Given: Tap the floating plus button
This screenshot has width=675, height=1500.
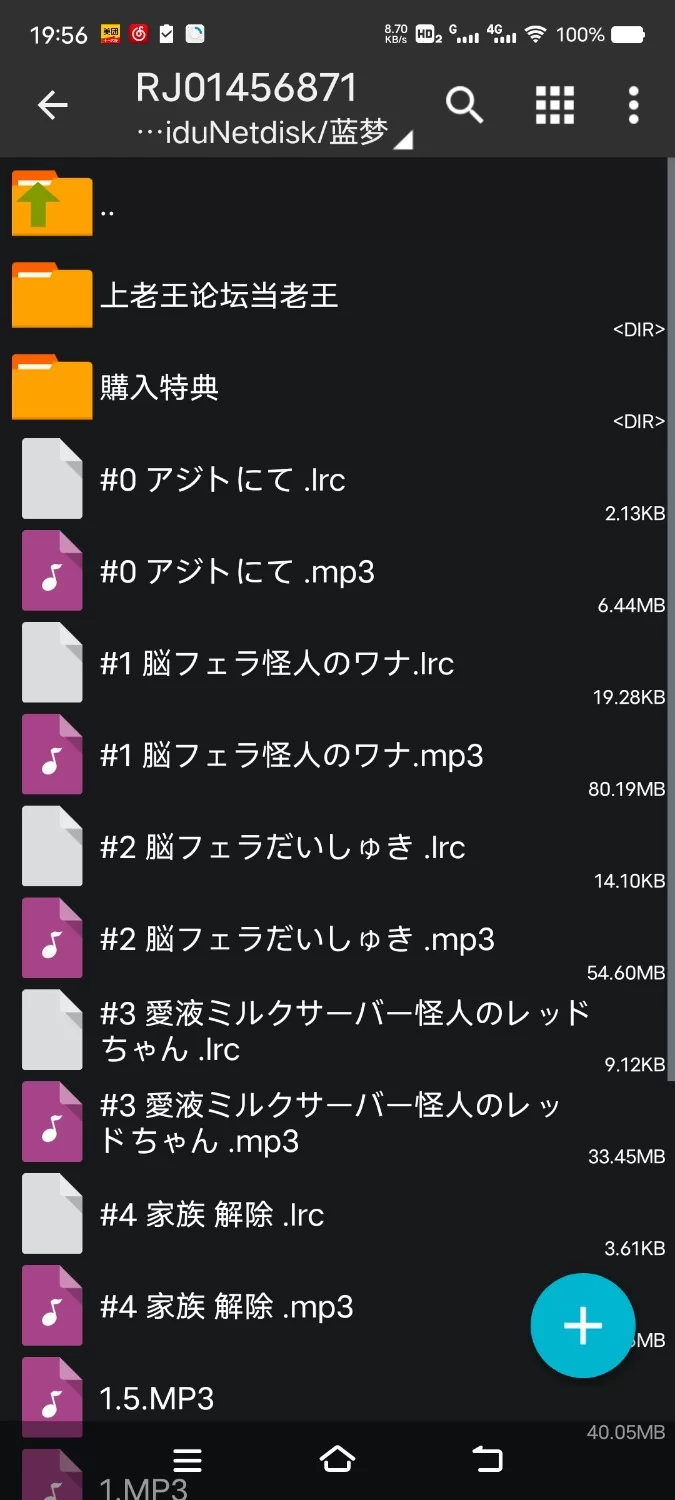Looking at the screenshot, I should [582, 1326].
